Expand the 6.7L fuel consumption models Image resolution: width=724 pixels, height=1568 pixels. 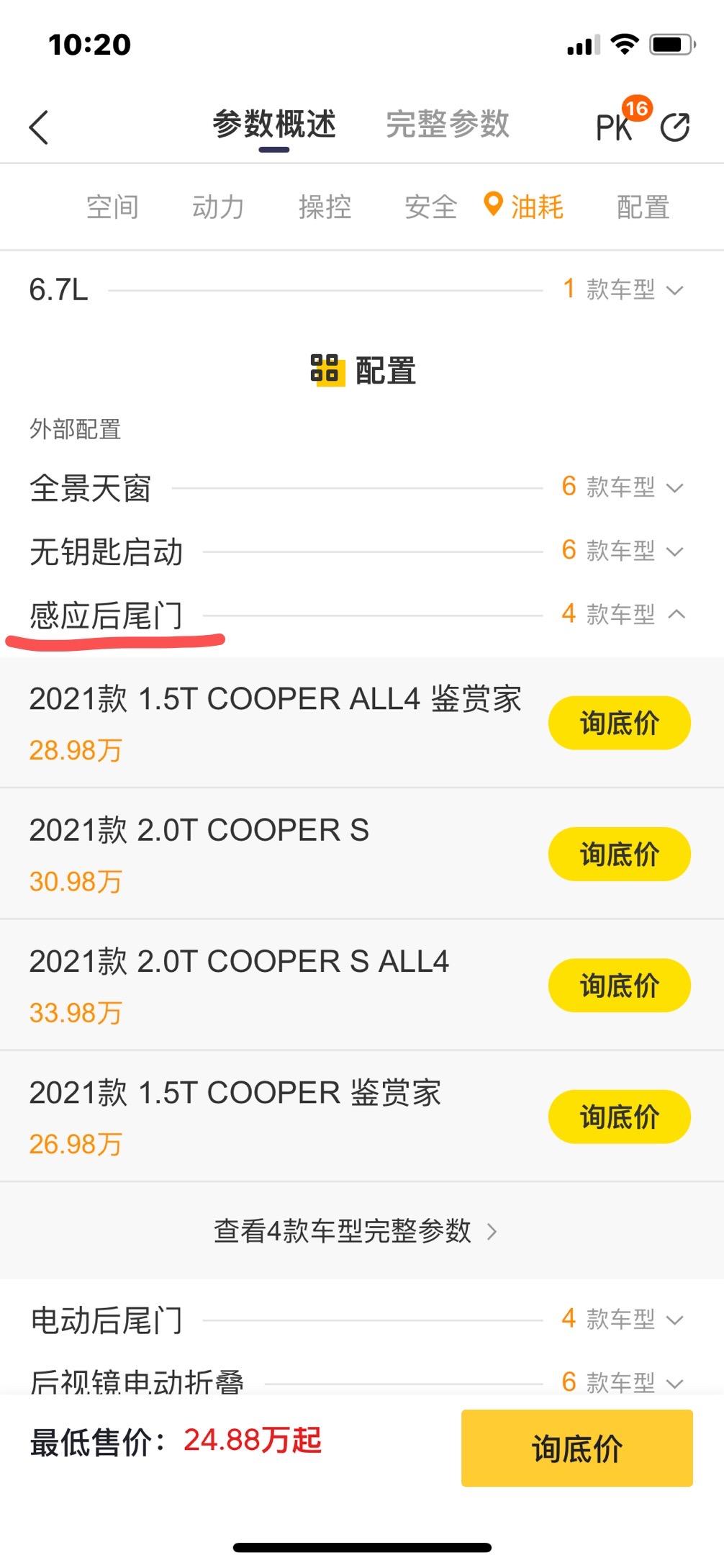pyautogui.click(x=623, y=290)
